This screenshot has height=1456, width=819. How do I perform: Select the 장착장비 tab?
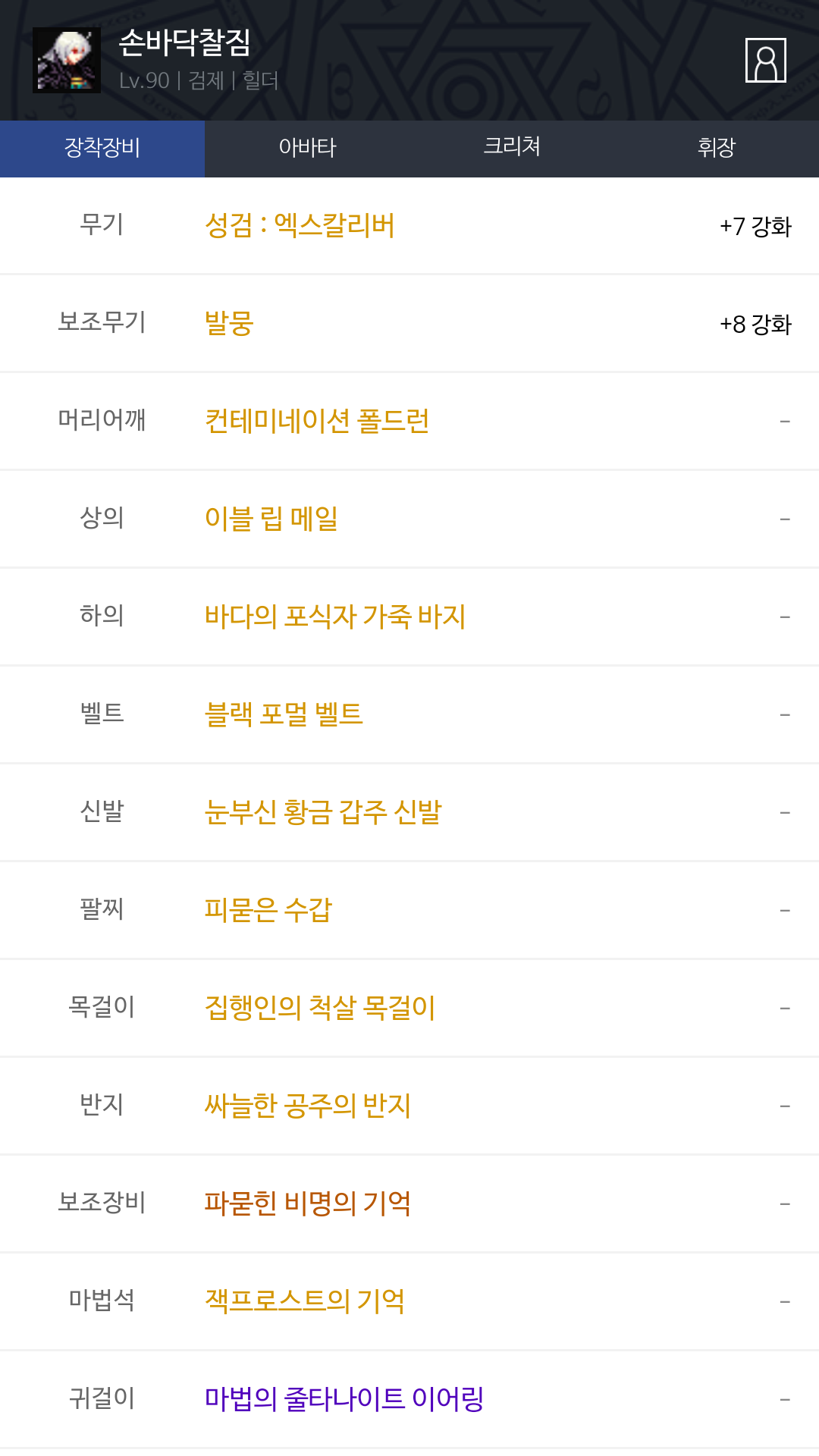pyautogui.click(x=102, y=149)
